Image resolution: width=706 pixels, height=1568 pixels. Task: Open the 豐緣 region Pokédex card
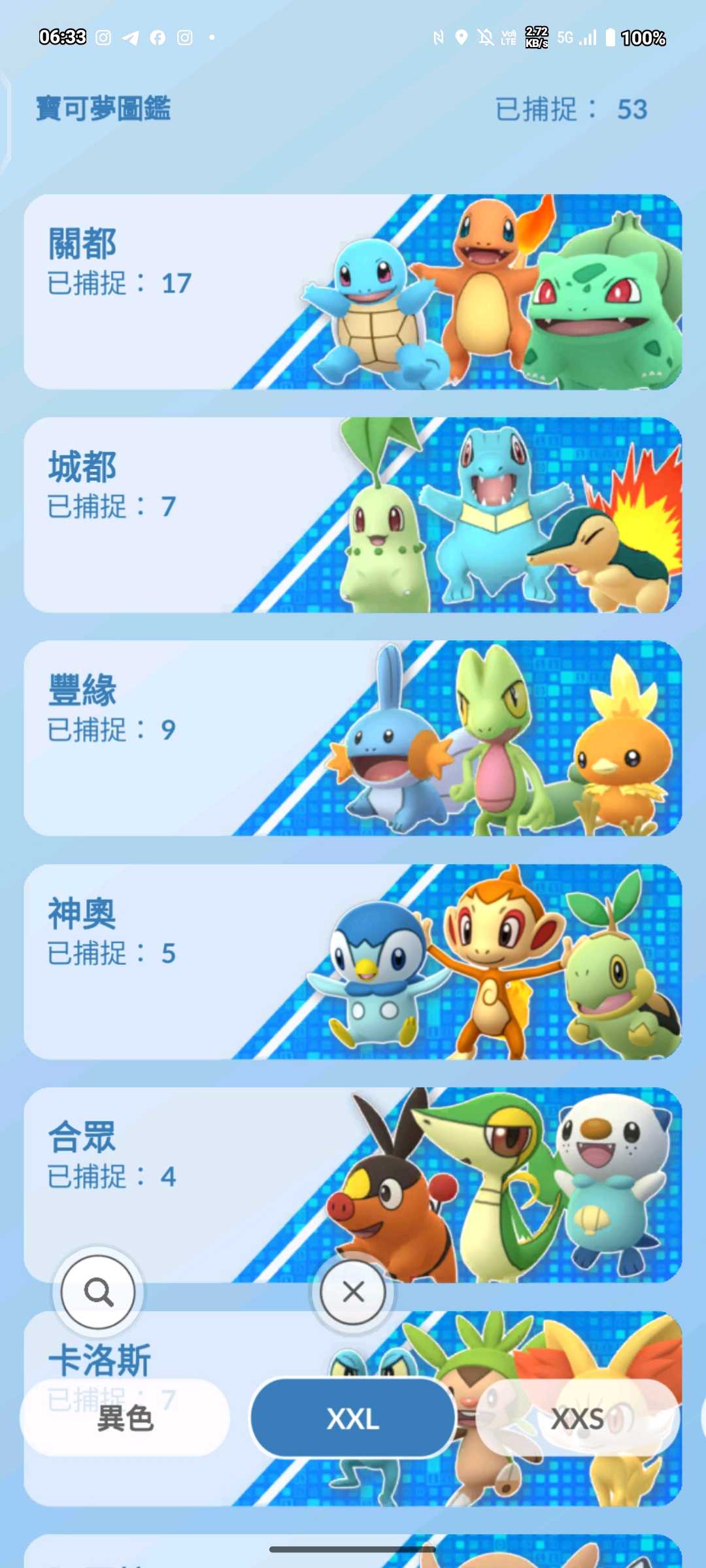[x=353, y=738]
